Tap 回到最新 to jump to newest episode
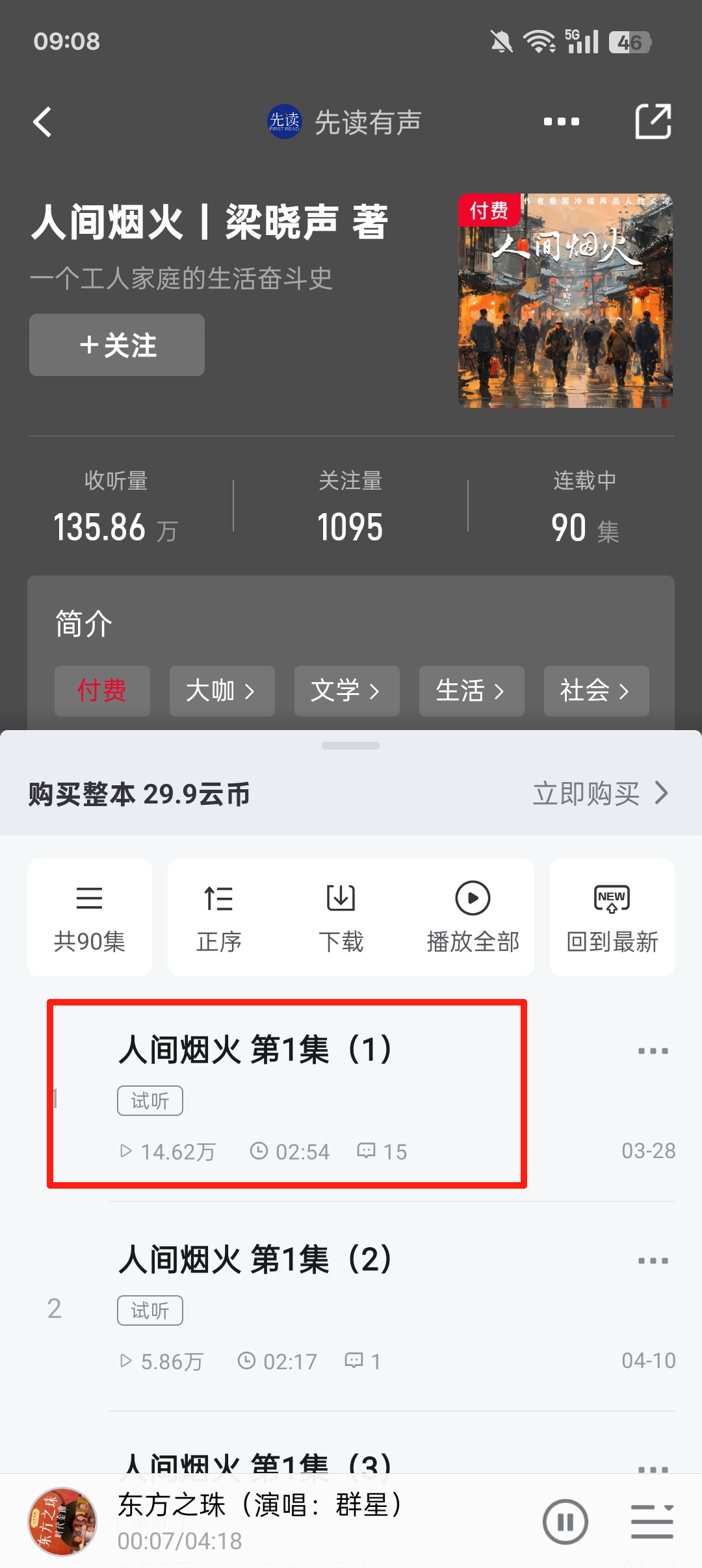The height and width of the screenshot is (1568, 702). (612, 917)
